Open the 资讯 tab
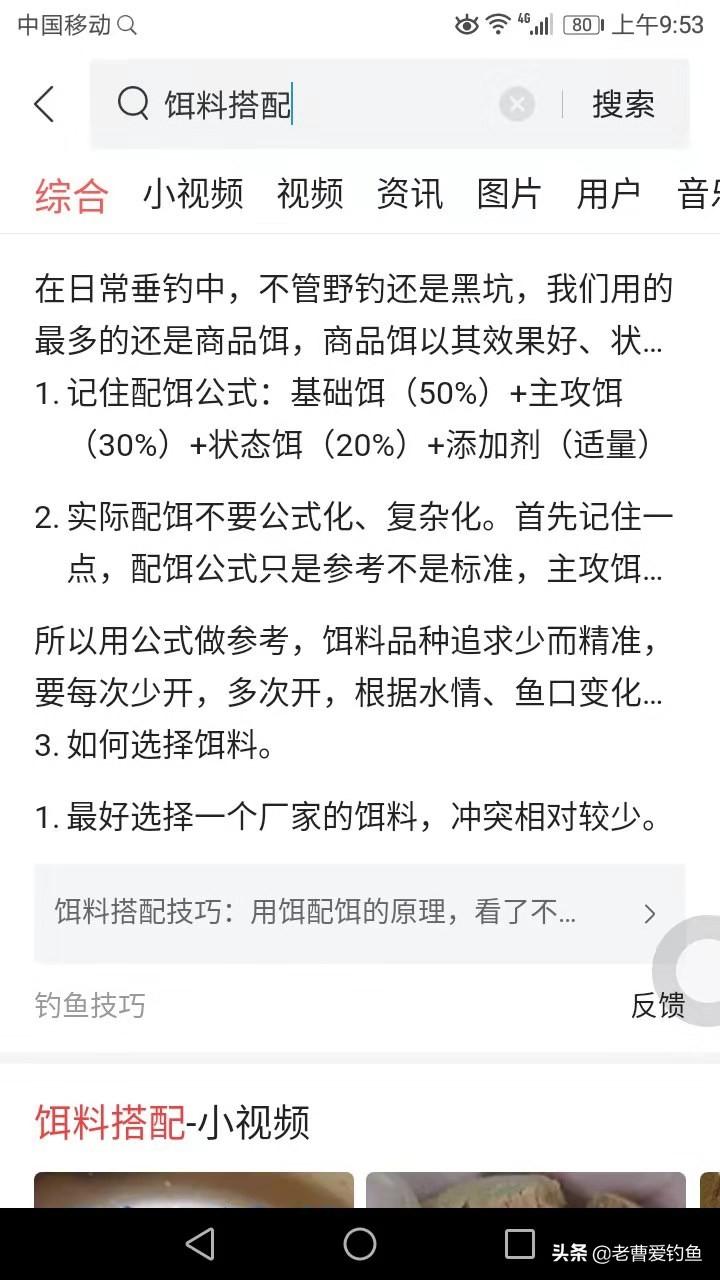The image size is (720, 1280). (410, 194)
